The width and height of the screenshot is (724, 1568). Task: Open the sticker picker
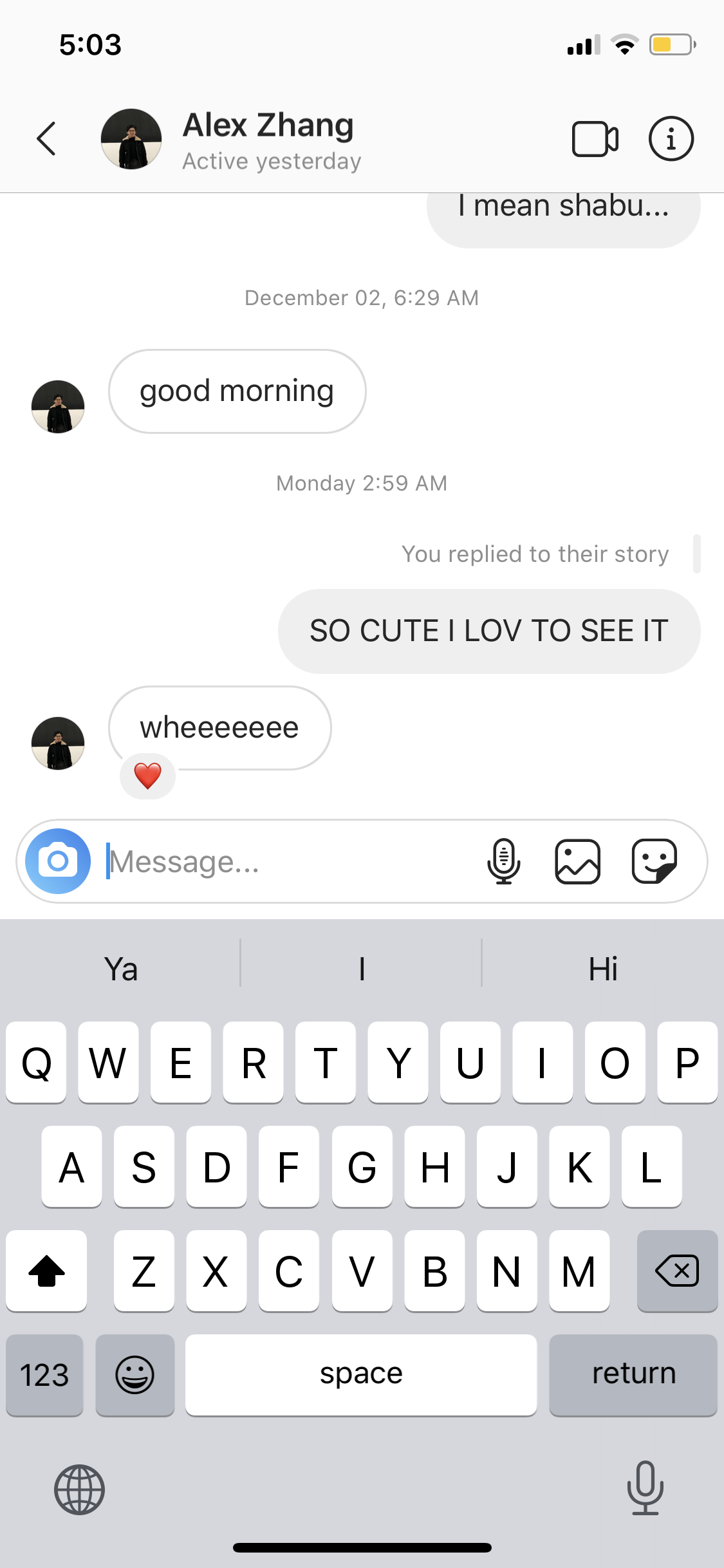(654, 861)
